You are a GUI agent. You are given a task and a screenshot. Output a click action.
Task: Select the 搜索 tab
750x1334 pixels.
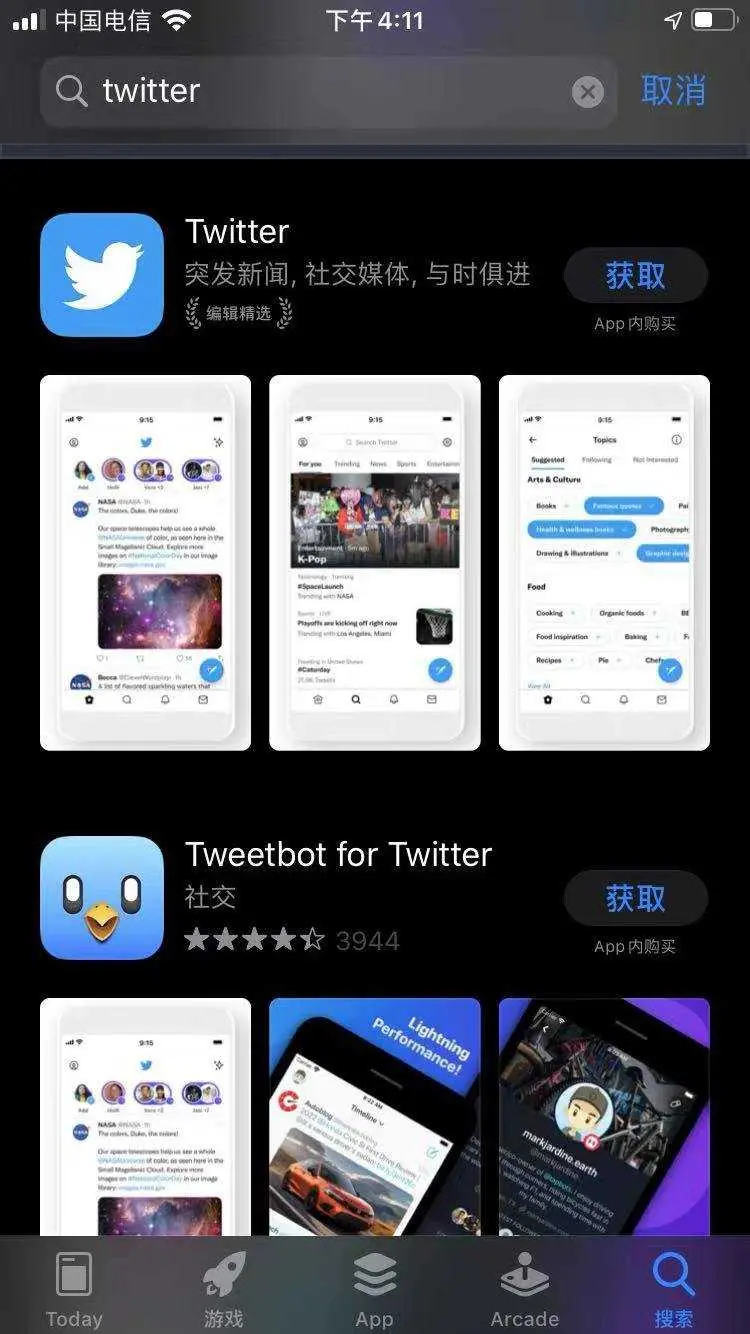[x=673, y=1290]
